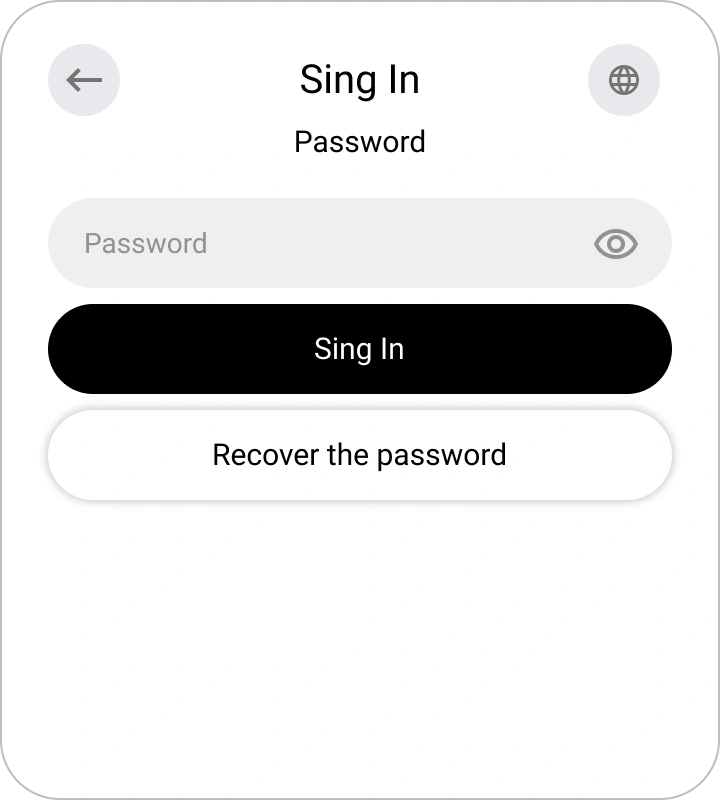Tap the back navigation arrow
Image resolution: width=720 pixels, height=800 pixels.
click(x=84, y=80)
